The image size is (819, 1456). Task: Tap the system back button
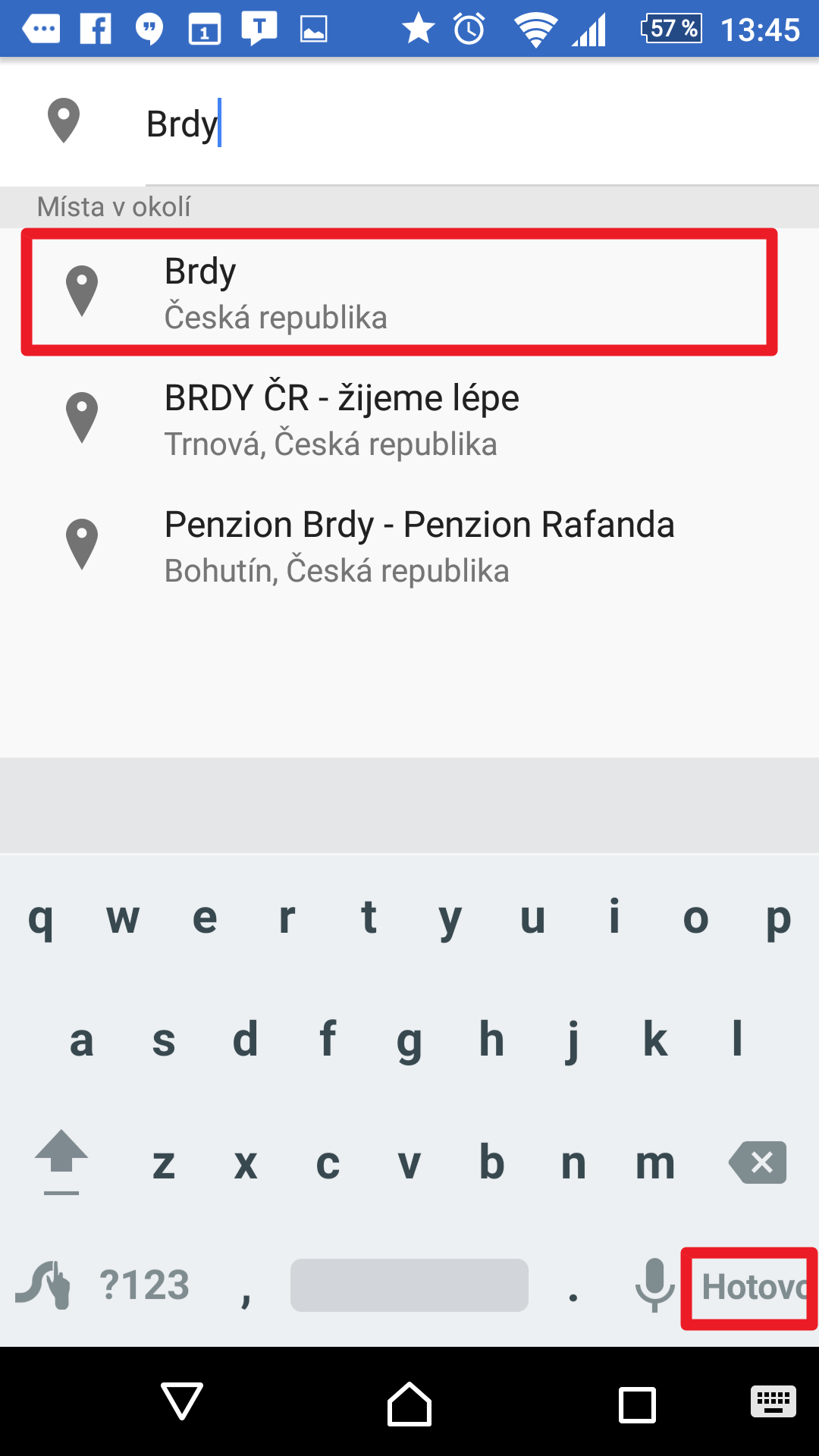click(182, 1401)
